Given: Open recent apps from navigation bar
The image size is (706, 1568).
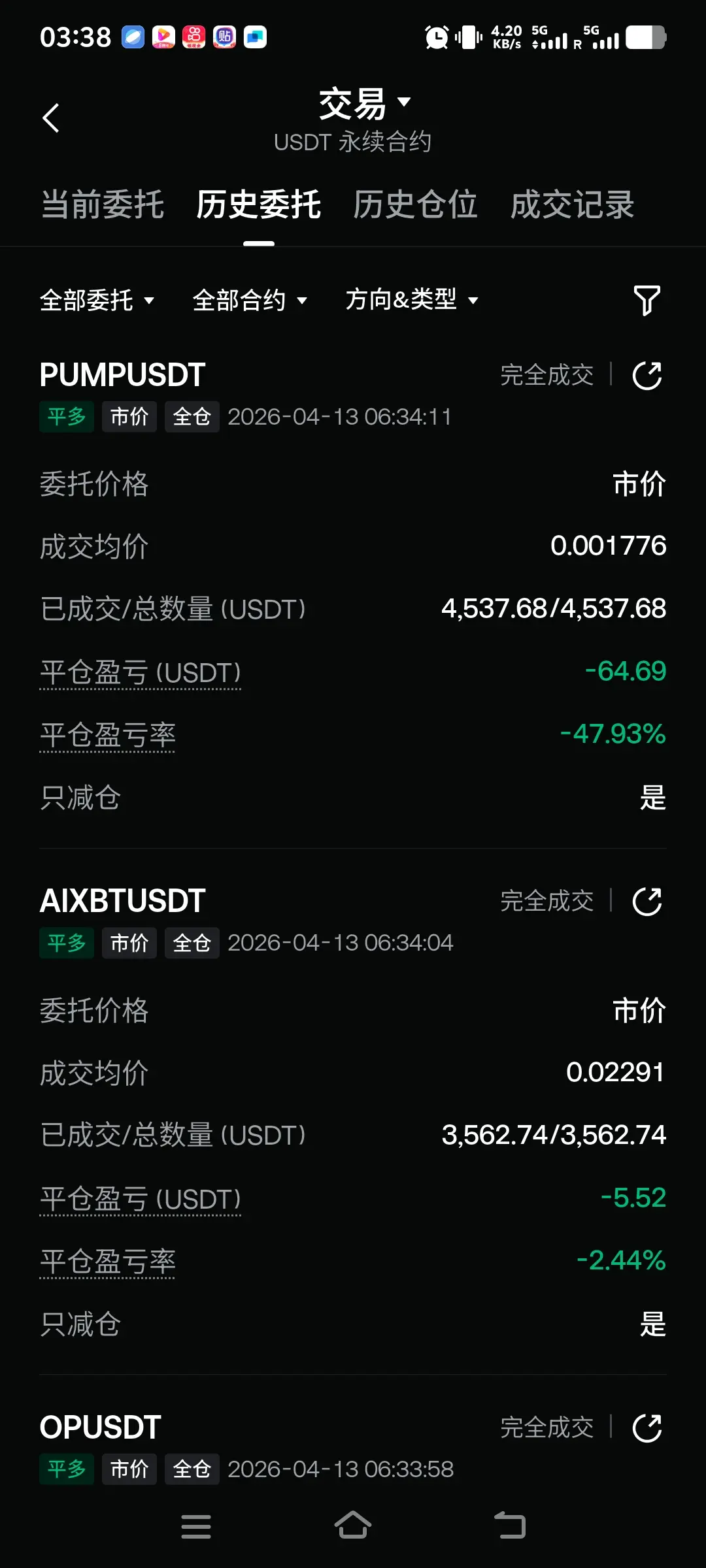Looking at the screenshot, I should click(195, 1526).
